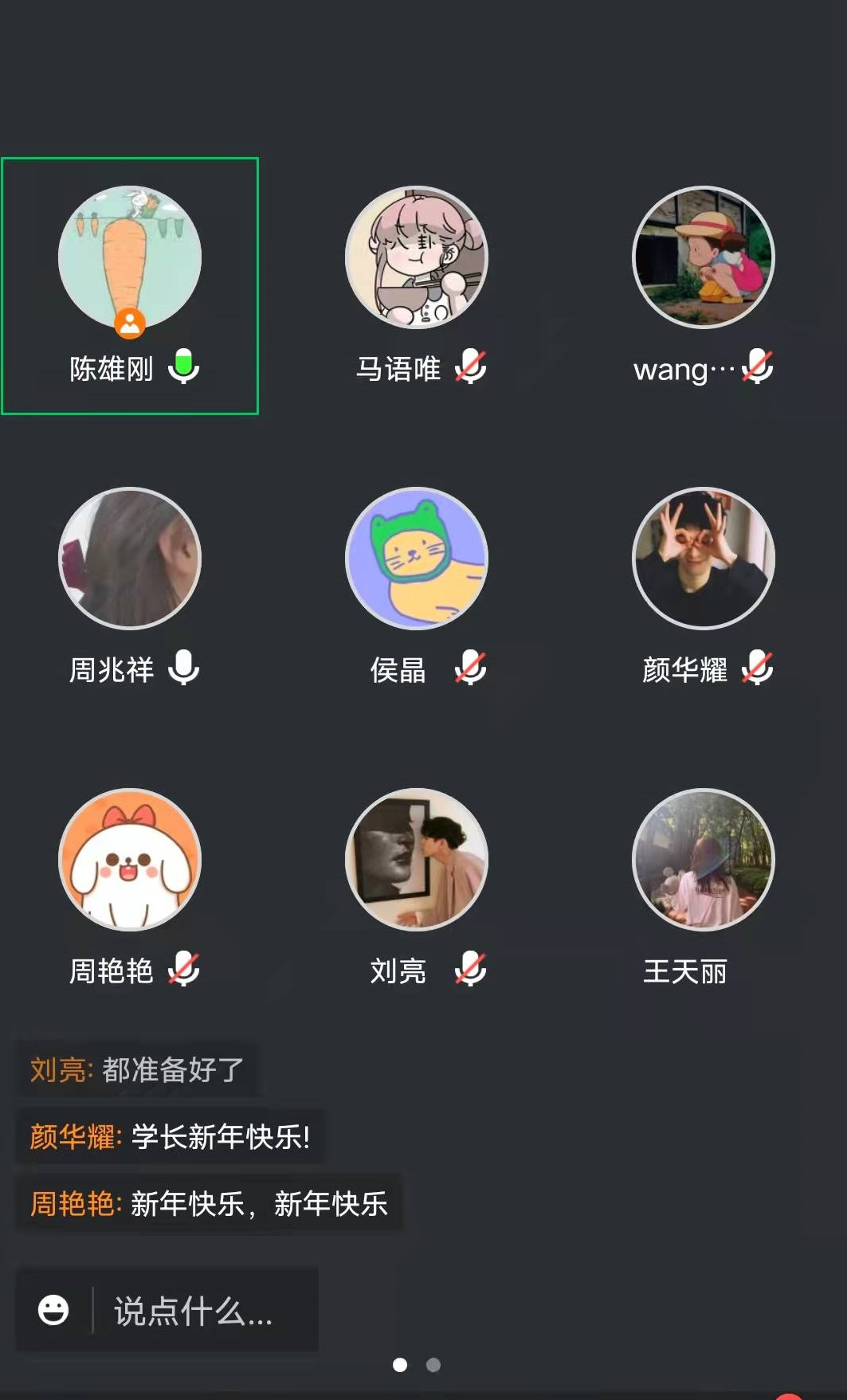View 王天丽's avatar
This screenshot has height=1400, width=847.
coord(704,860)
